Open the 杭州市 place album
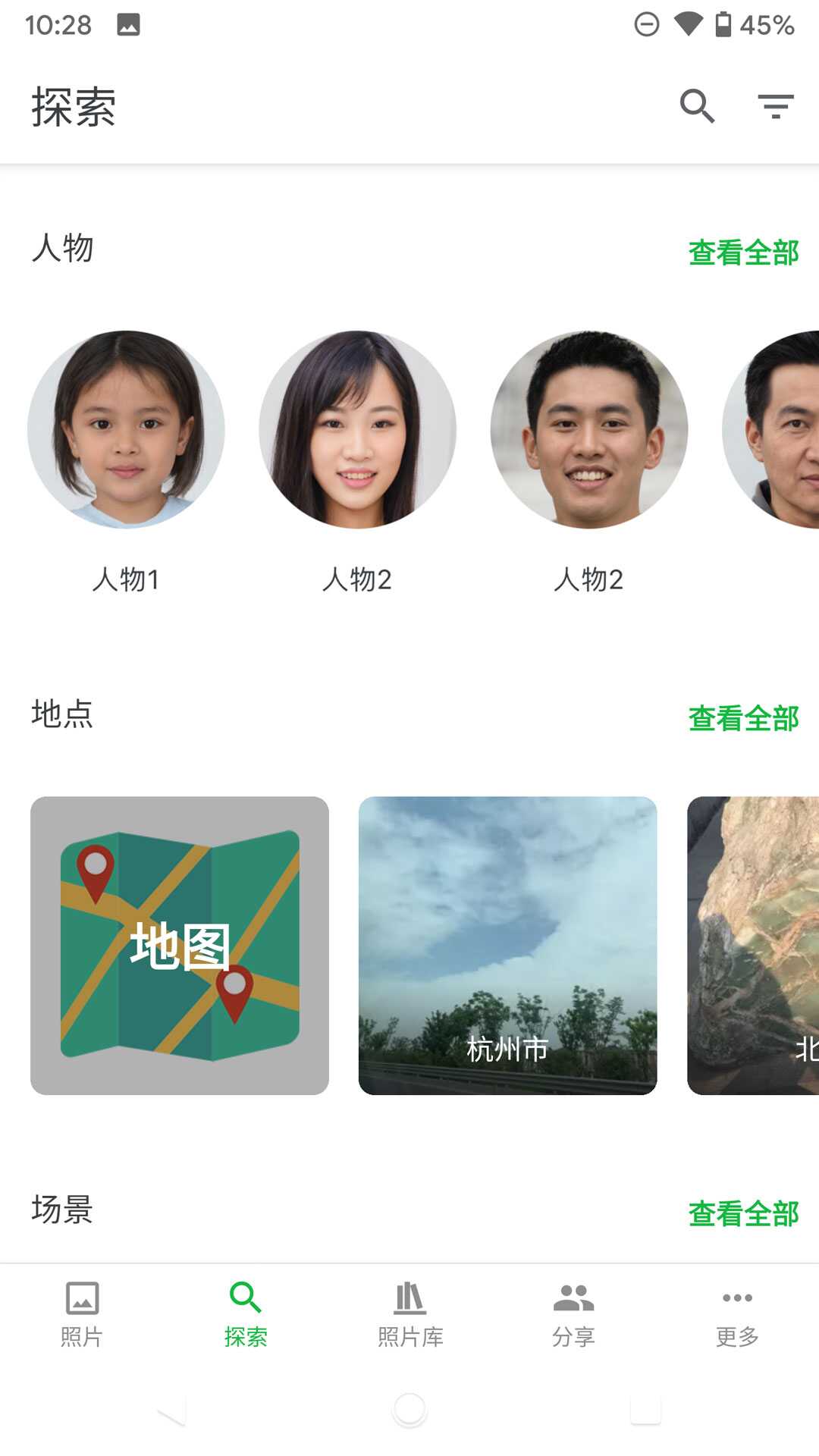 507,945
